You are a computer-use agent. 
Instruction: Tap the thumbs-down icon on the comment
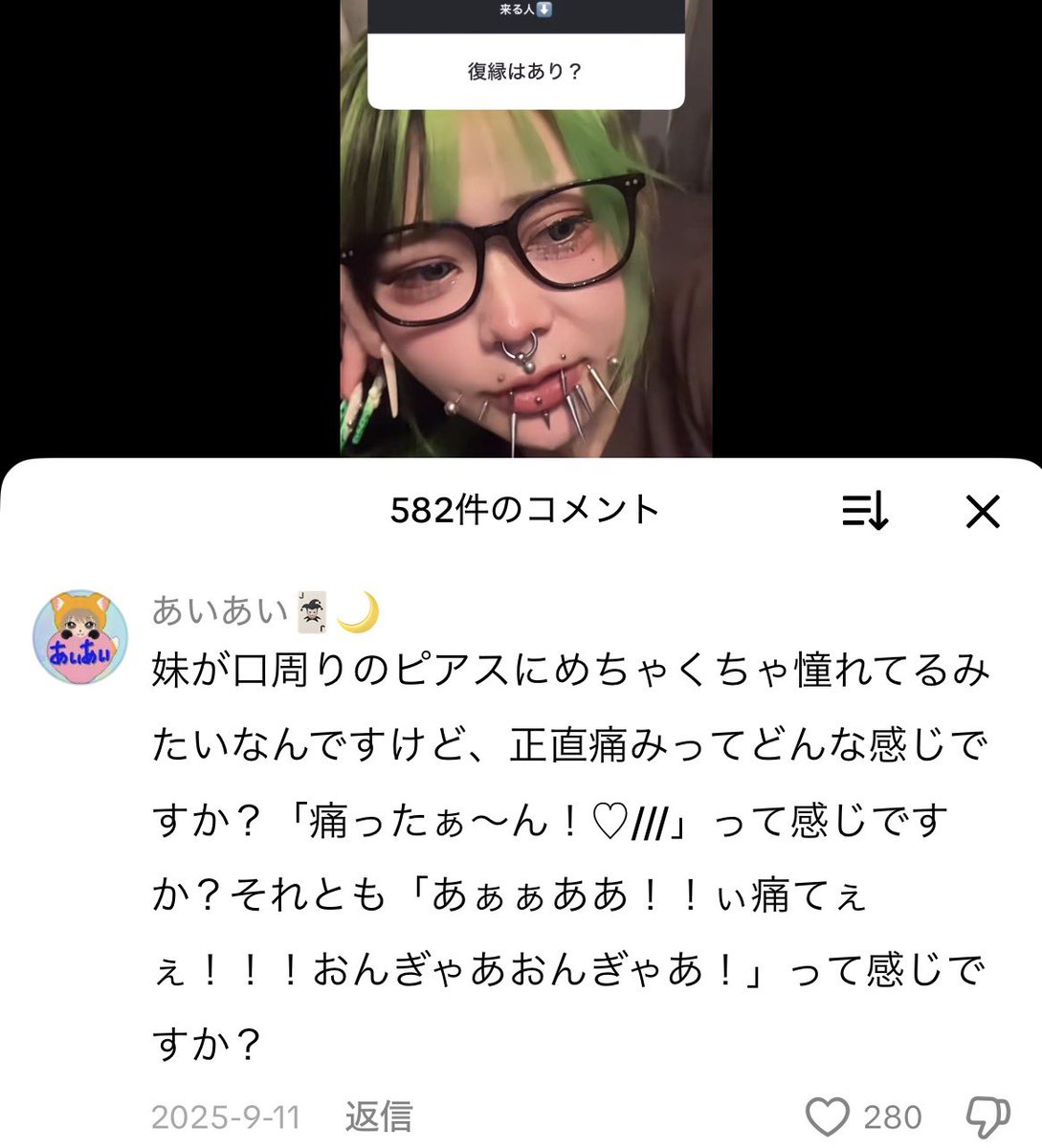coord(988,1115)
